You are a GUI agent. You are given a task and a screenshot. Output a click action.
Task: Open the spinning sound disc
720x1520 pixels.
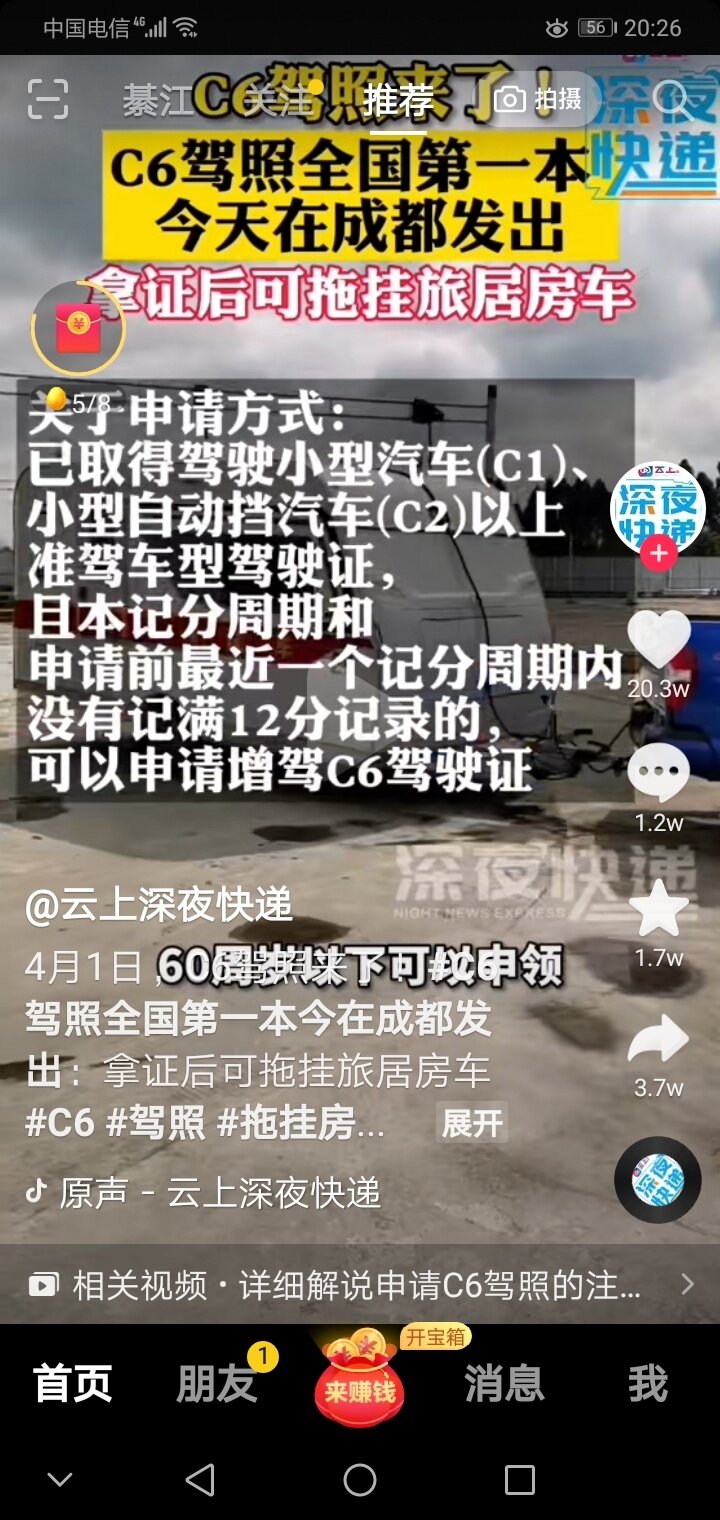pos(658,1180)
